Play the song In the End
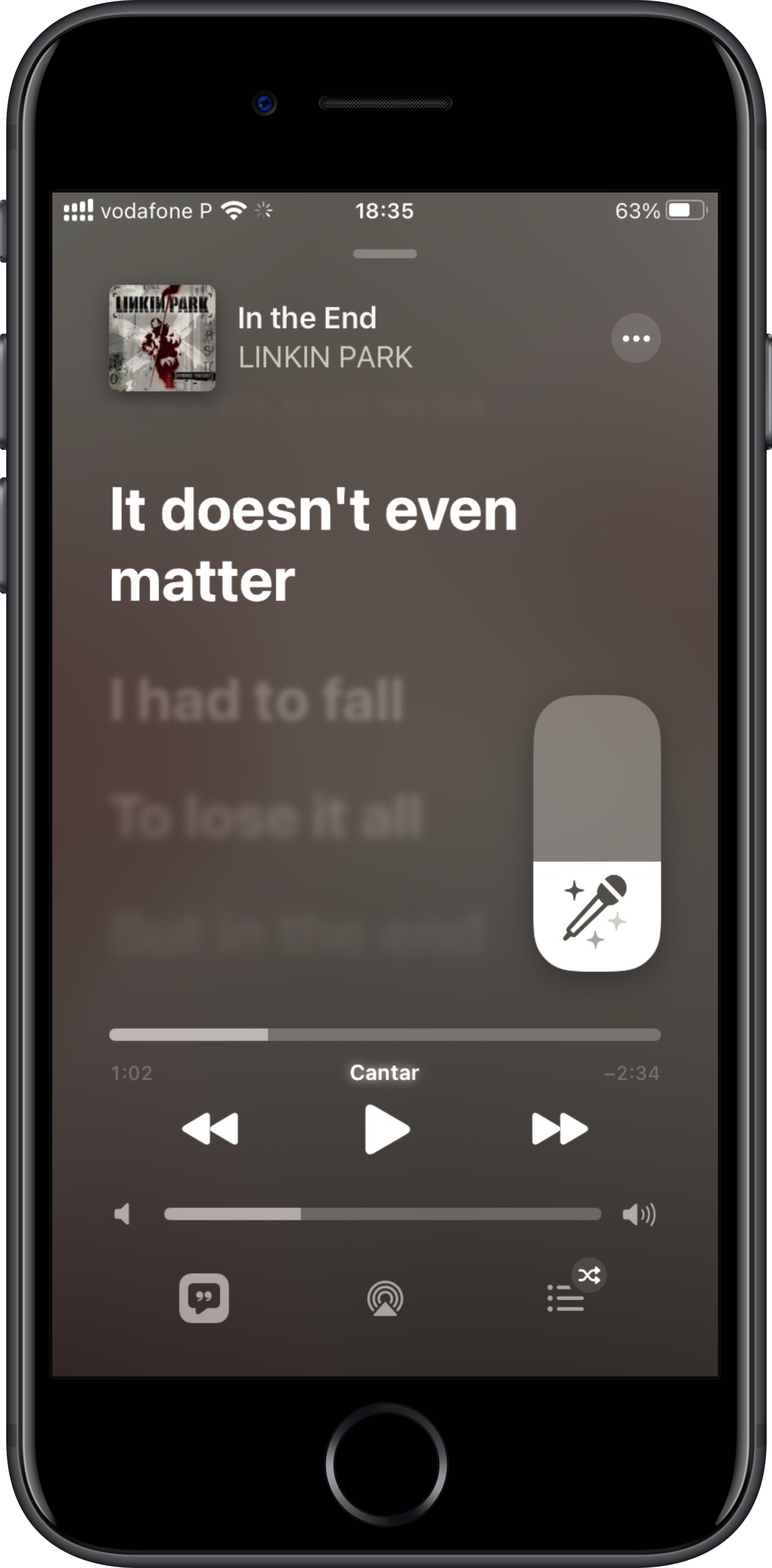This screenshot has width=772, height=1568. click(386, 1129)
